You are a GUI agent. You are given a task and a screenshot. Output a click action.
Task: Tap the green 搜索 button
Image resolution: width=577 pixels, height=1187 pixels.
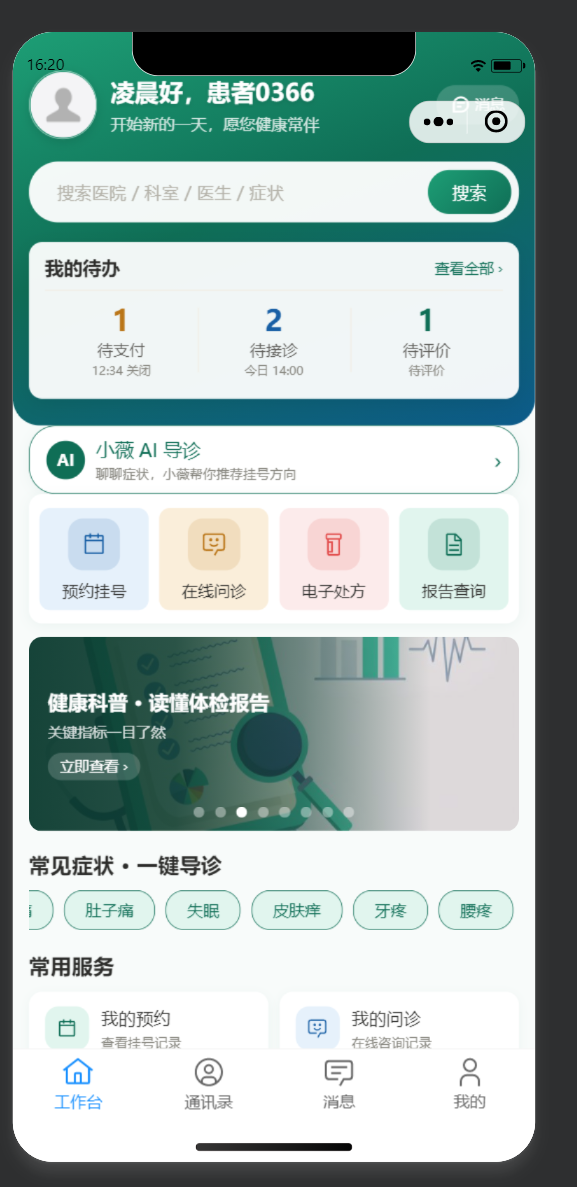coord(469,192)
